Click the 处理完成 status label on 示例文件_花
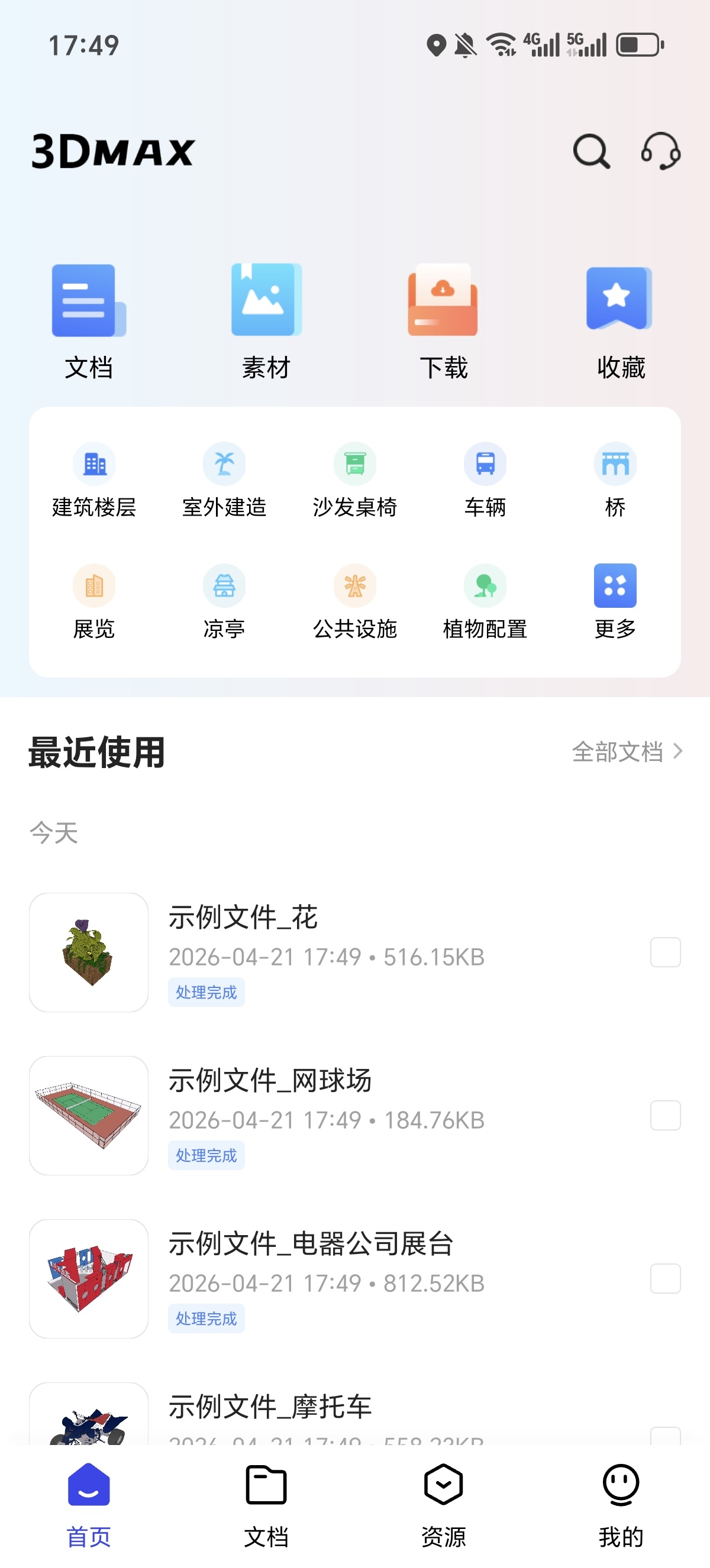710x1568 pixels. [206, 992]
